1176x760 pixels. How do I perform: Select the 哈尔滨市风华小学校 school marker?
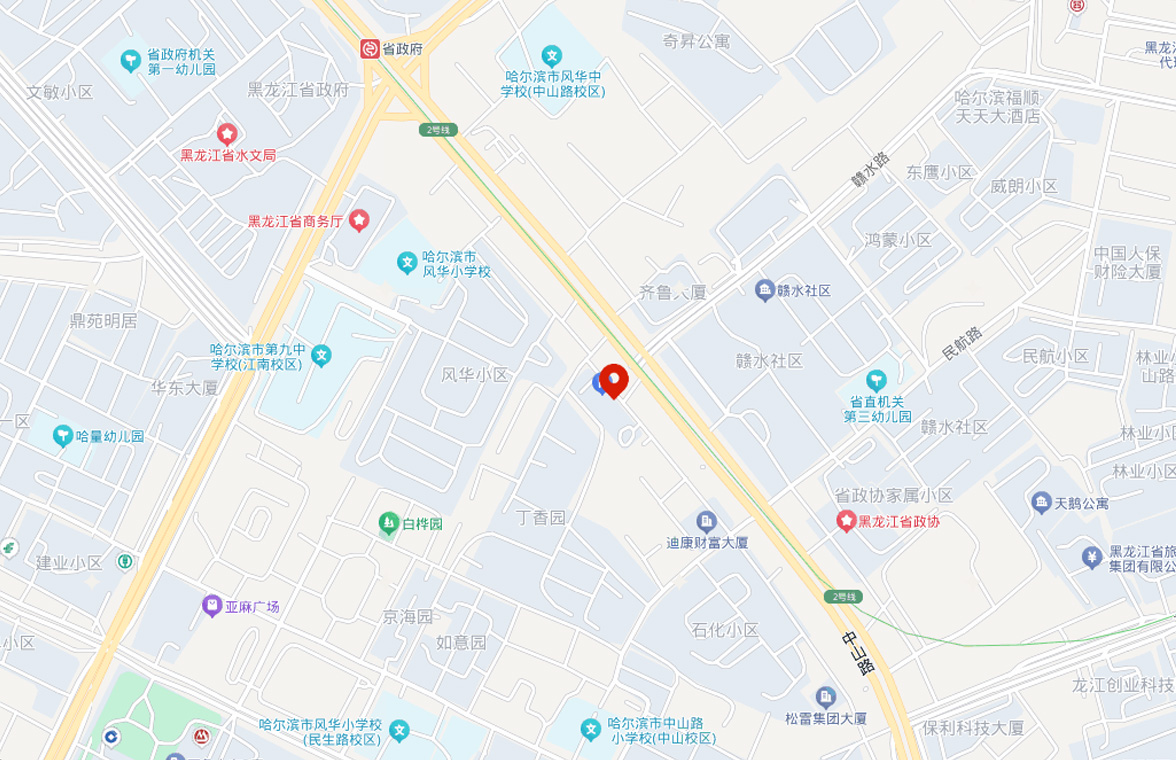click(x=407, y=262)
